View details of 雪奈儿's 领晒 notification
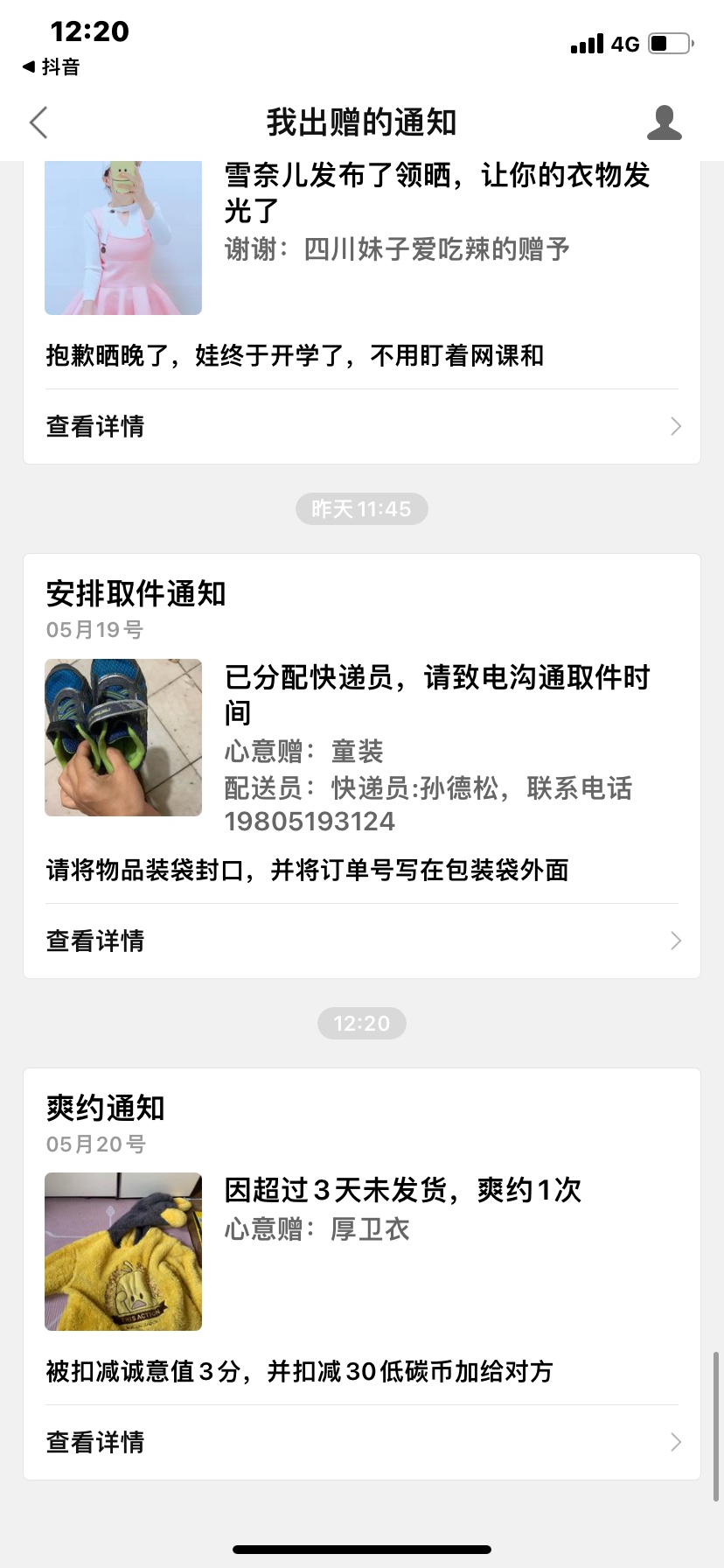Image resolution: width=724 pixels, height=1568 pixels. 361,426
